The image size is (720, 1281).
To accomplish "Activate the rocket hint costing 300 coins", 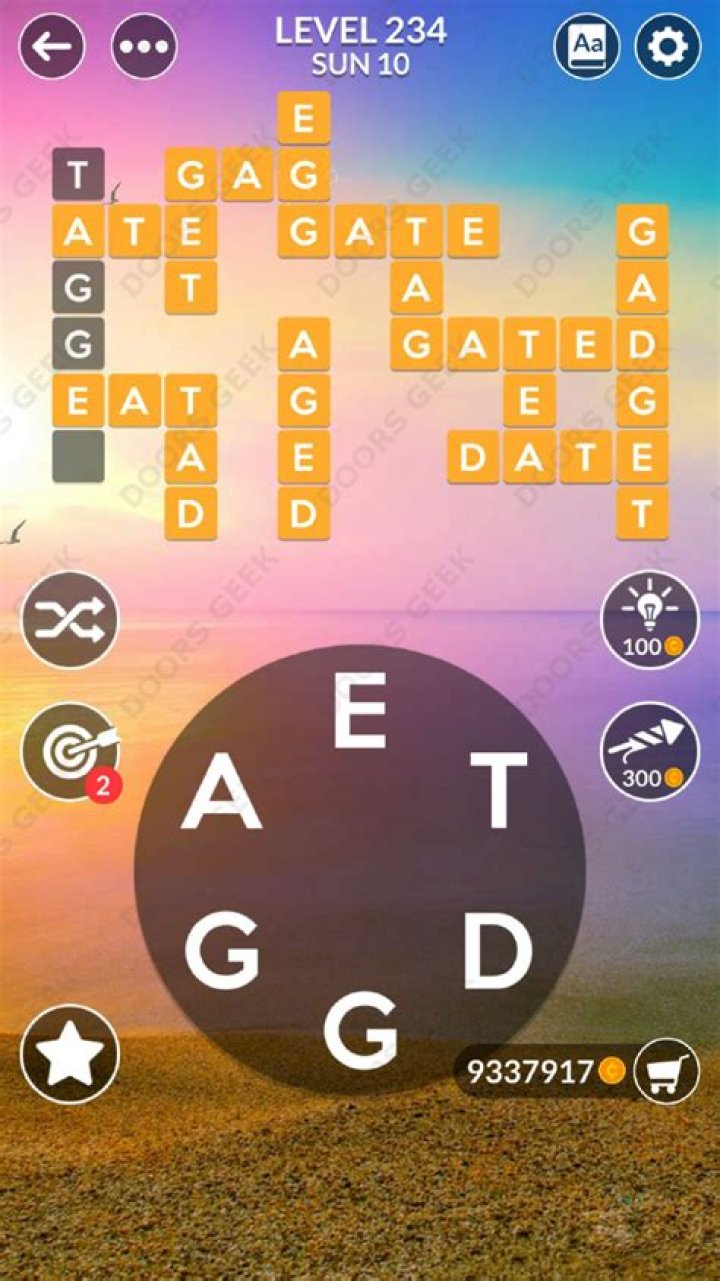I will tap(651, 750).
